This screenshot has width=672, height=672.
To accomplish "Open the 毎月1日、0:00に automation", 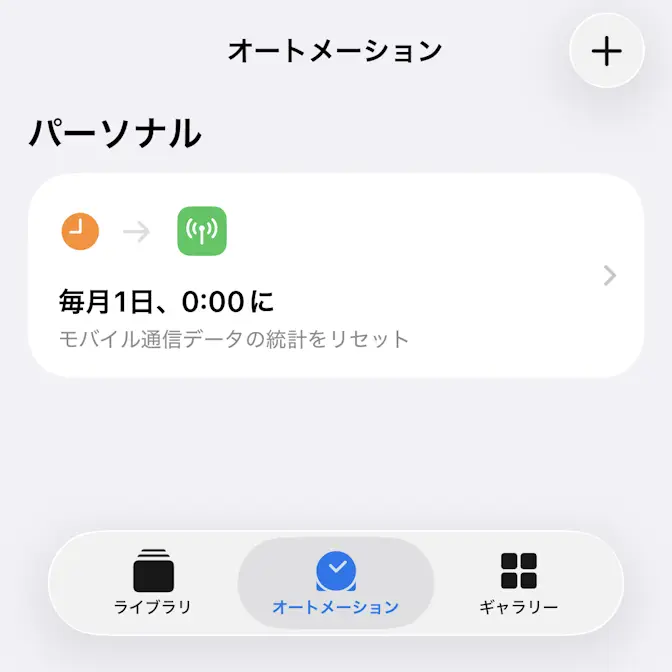I will click(336, 276).
